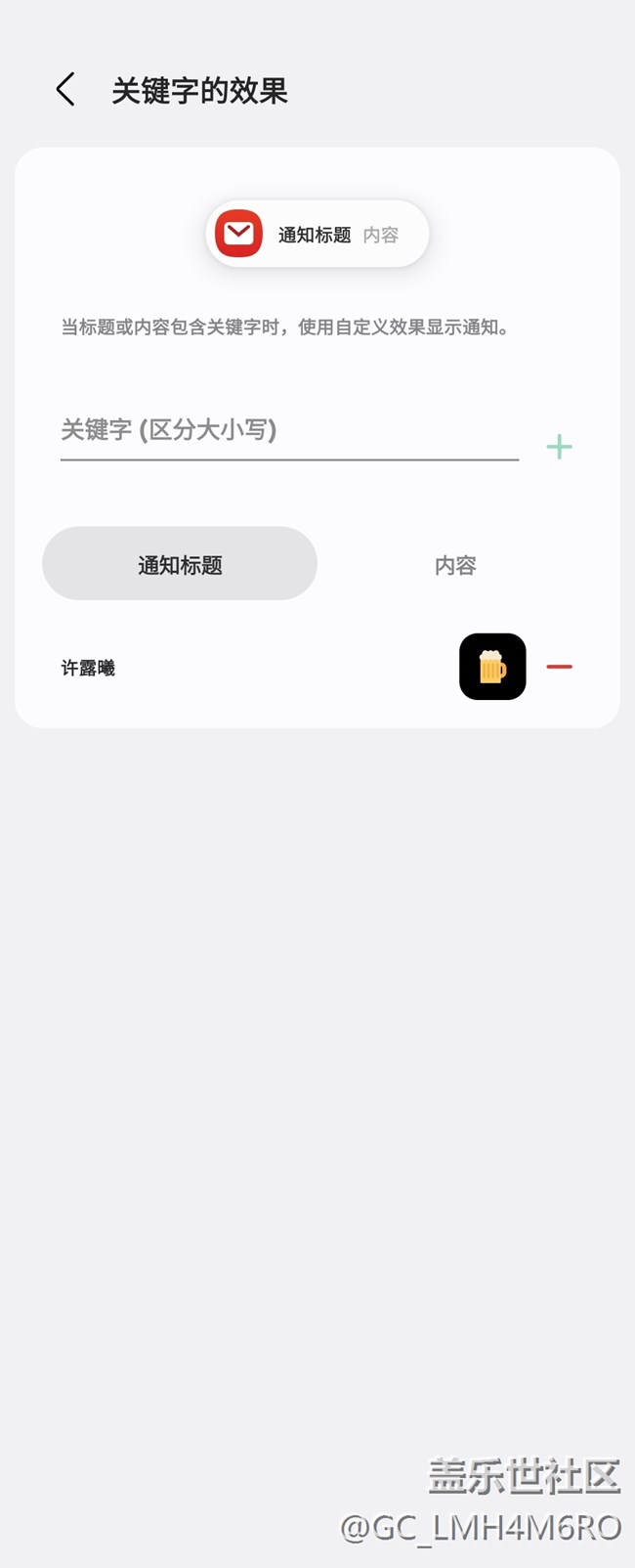This screenshot has width=635, height=1568.
Task: Focus the 关键字 input field
Action: (288, 430)
